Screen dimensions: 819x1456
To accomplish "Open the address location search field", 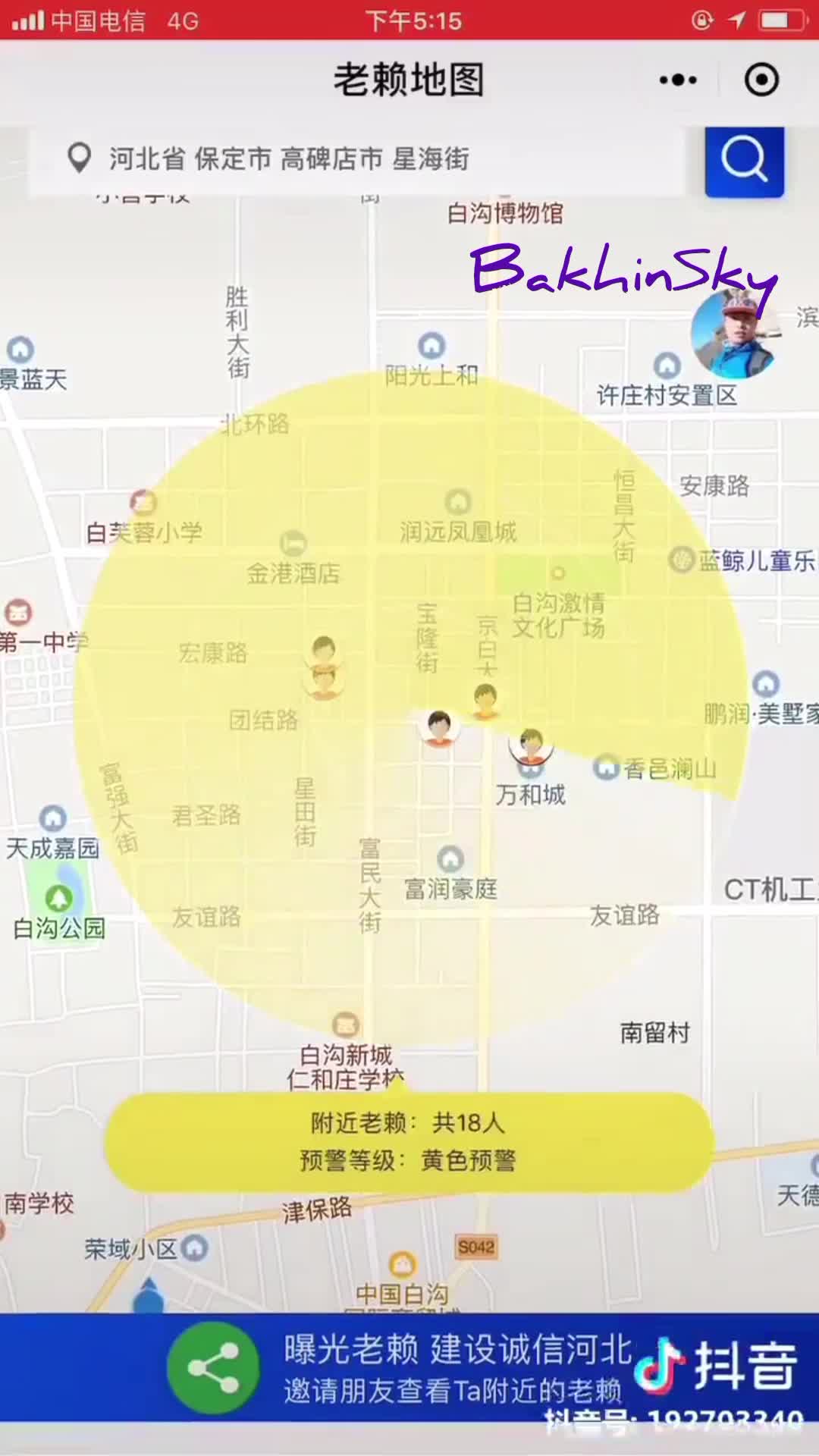I will point(356,159).
